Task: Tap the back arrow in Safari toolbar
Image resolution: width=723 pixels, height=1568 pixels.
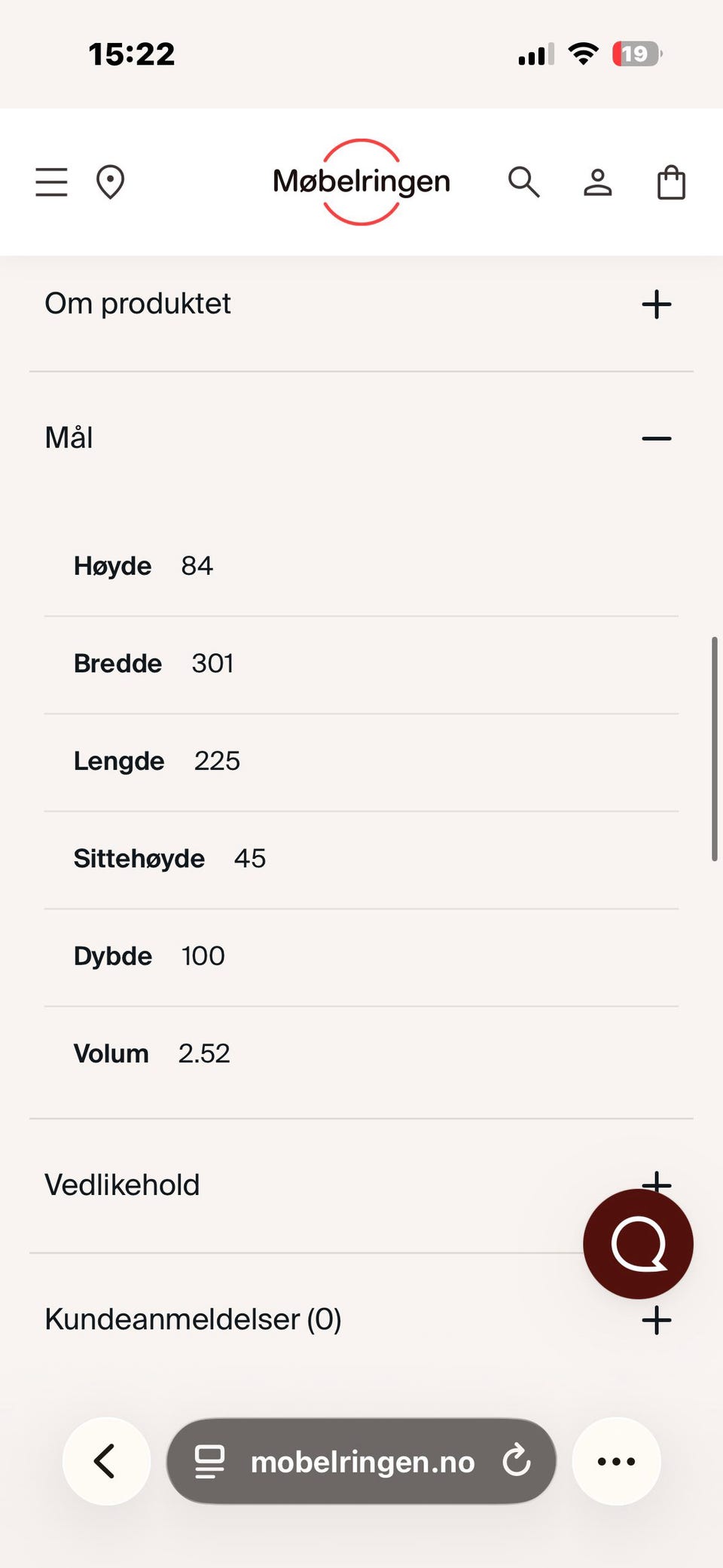Action: click(106, 1460)
